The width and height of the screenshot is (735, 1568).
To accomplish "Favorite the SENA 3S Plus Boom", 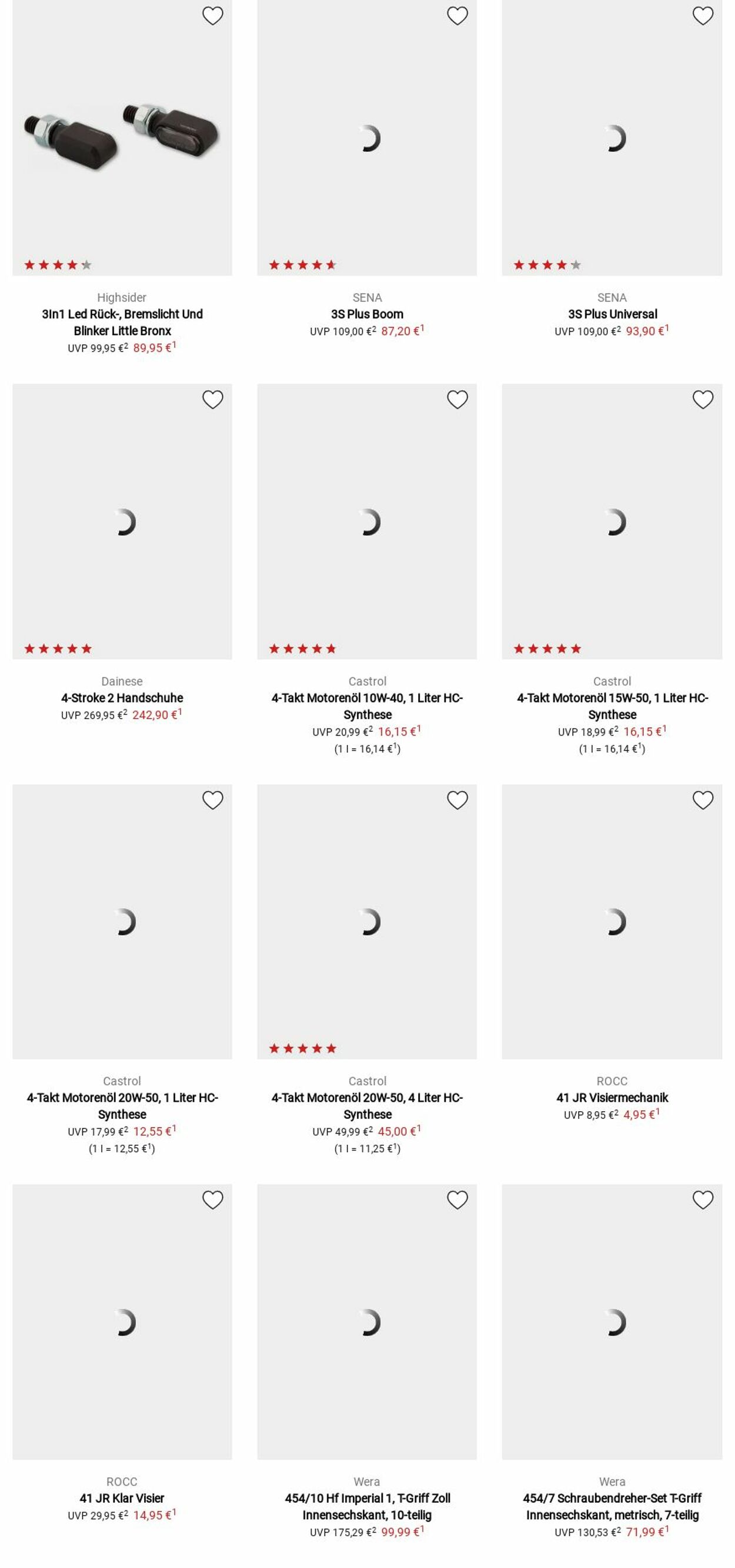I will (x=457, y=16).
